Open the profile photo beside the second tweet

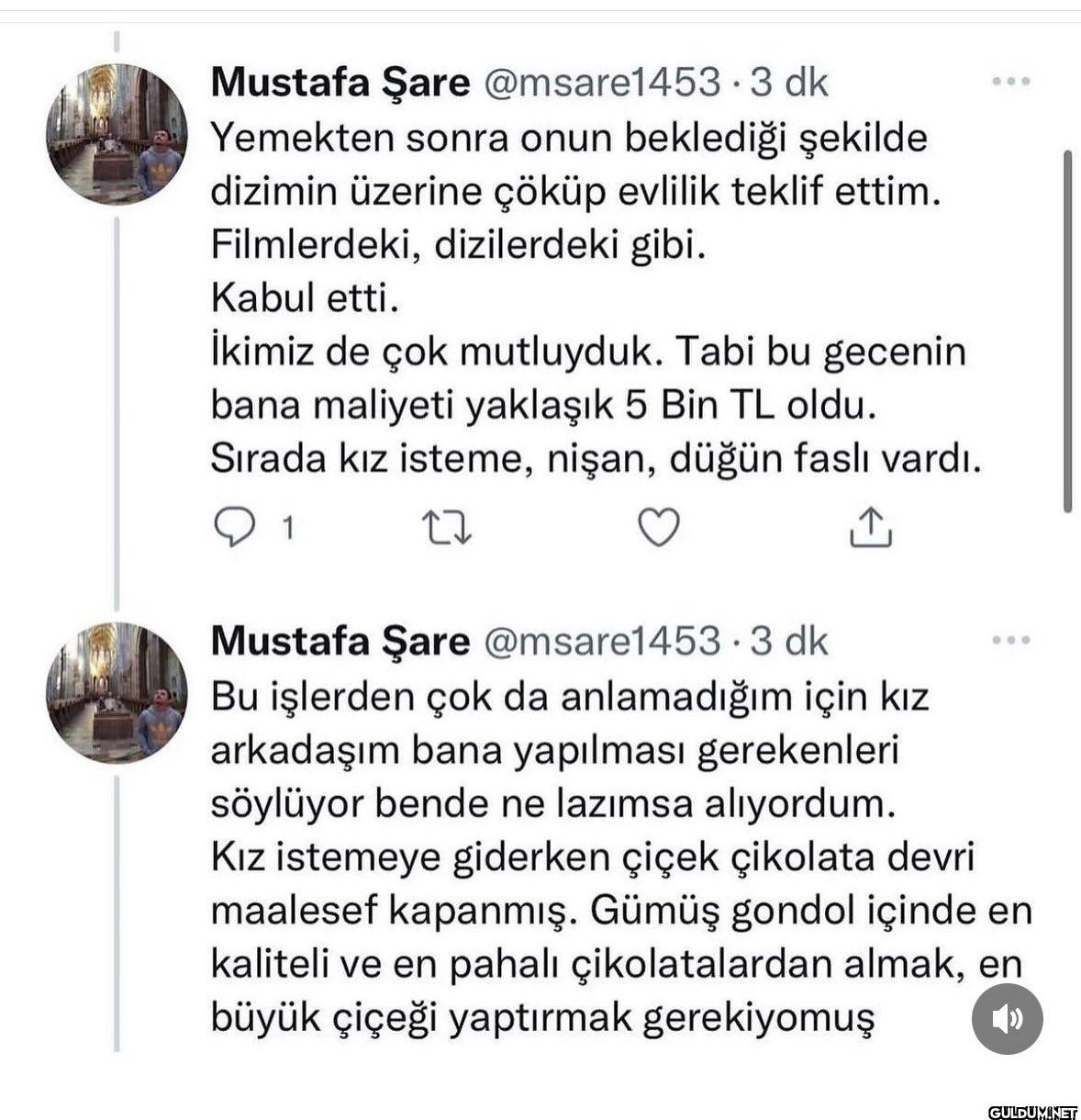tap(117, 692)
